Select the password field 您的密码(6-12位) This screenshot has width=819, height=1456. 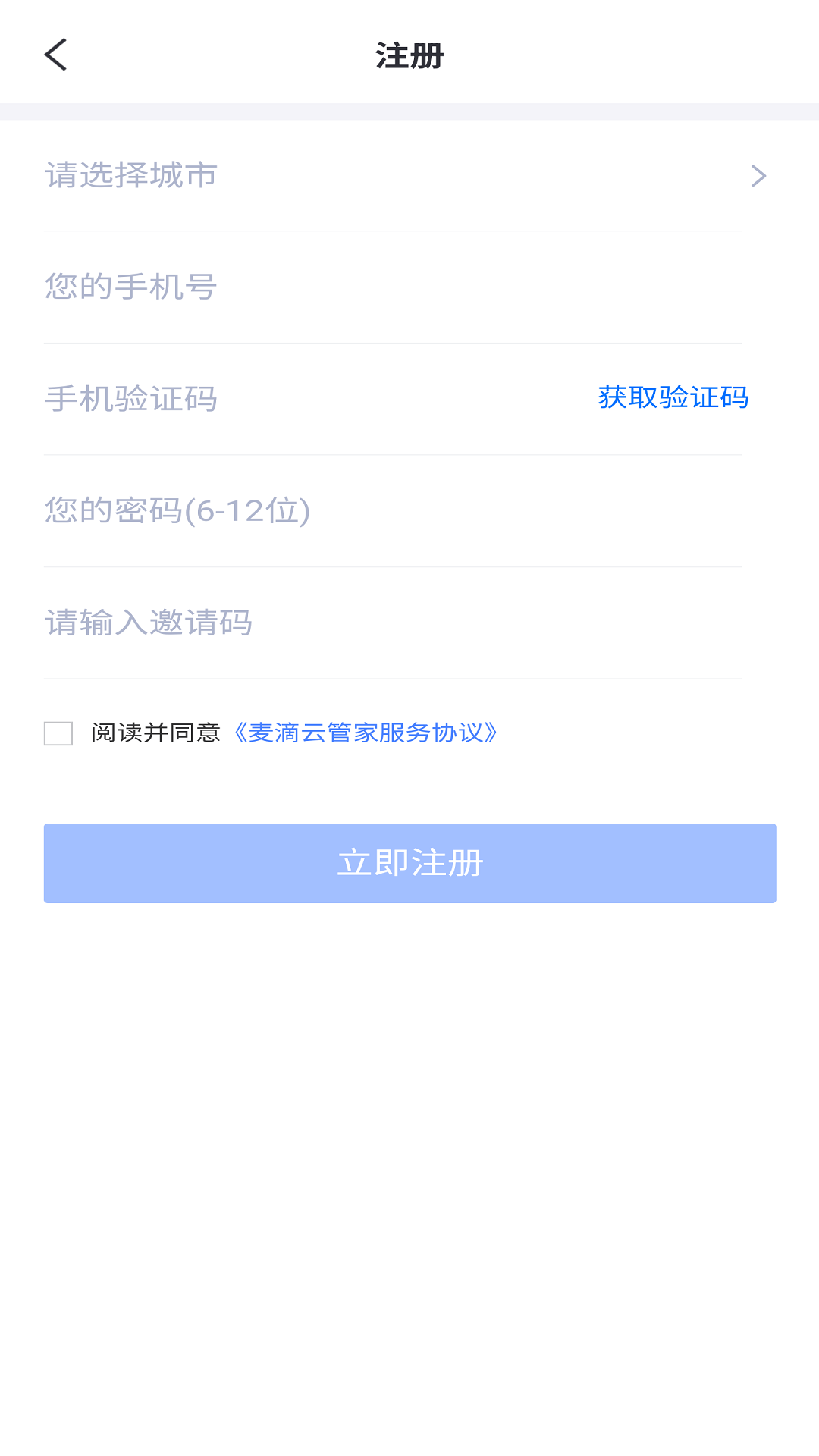pos(303,510)
